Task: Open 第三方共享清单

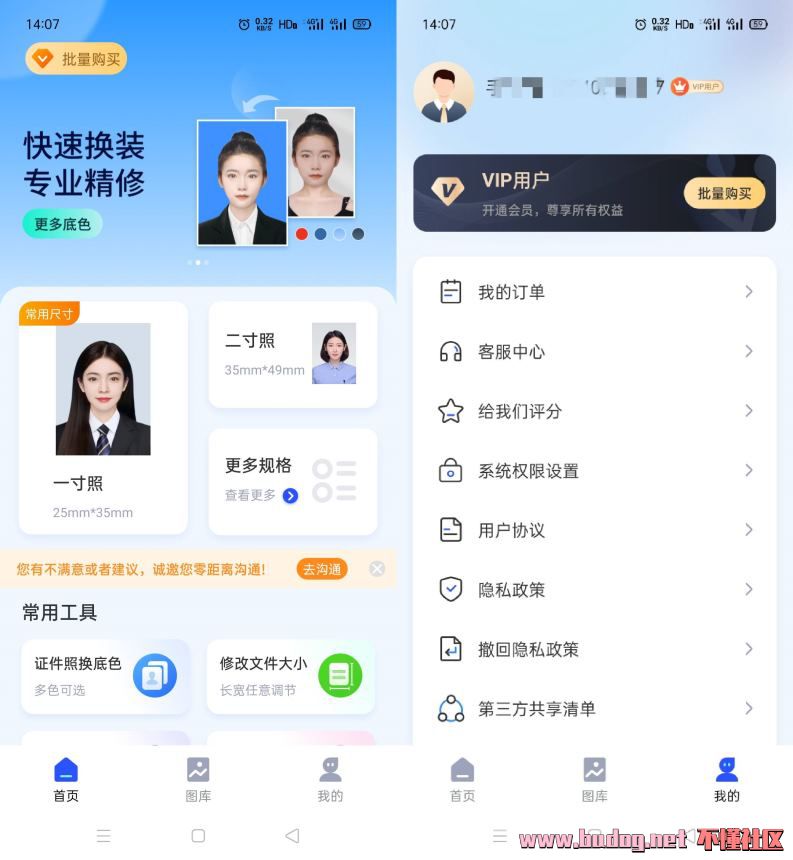Action: pyautogui.click(x=594, y=709)
